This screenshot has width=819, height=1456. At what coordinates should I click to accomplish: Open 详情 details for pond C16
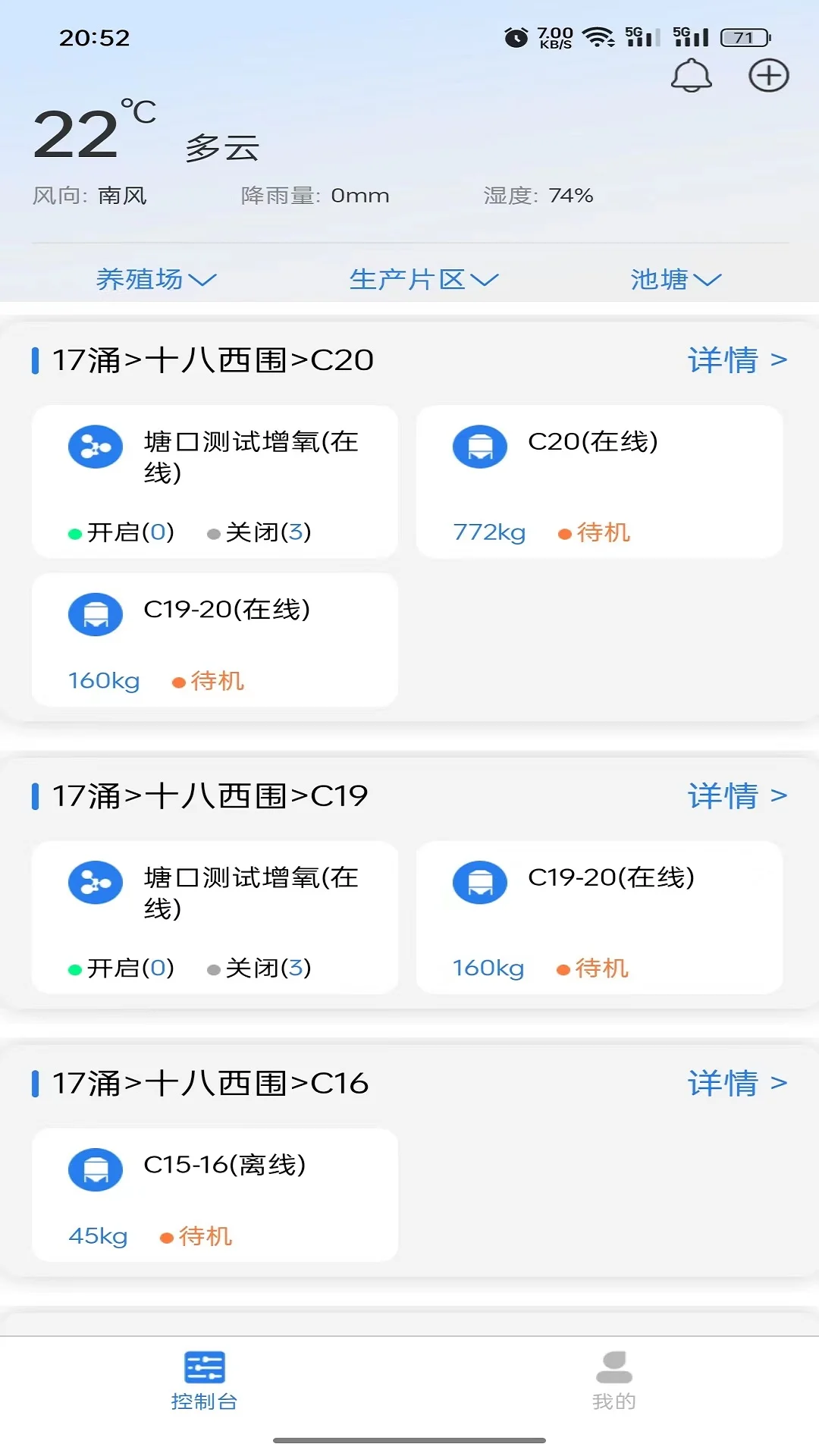[737, 1083]
